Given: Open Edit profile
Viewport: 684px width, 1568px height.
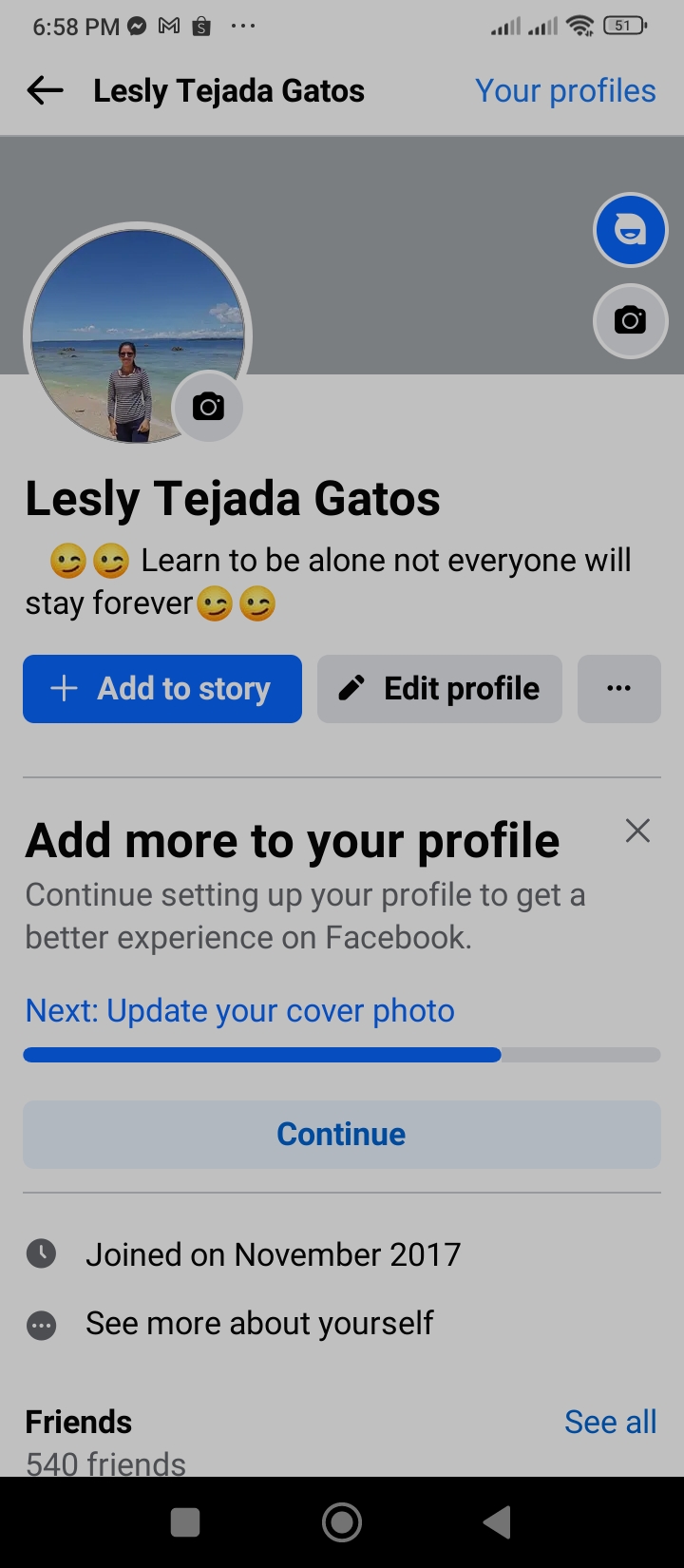Looking at the screenshot, I should click(x=440, y=689).
